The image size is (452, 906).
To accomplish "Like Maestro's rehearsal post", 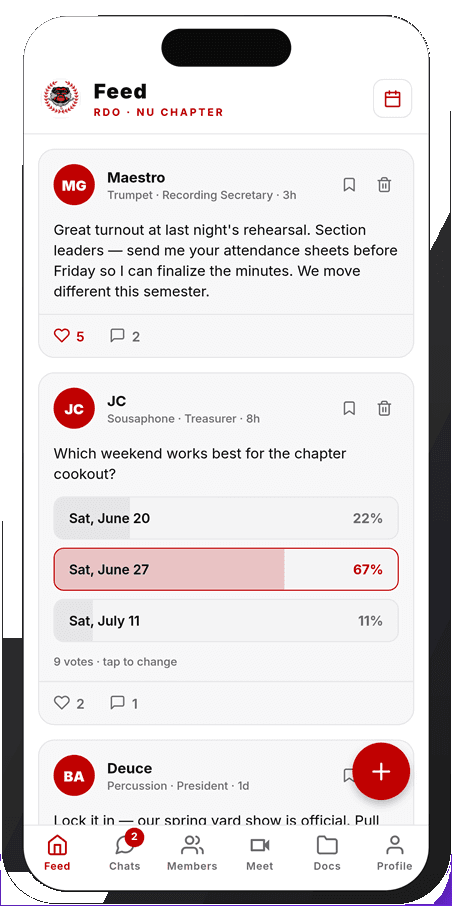I will tap(69, 336).
